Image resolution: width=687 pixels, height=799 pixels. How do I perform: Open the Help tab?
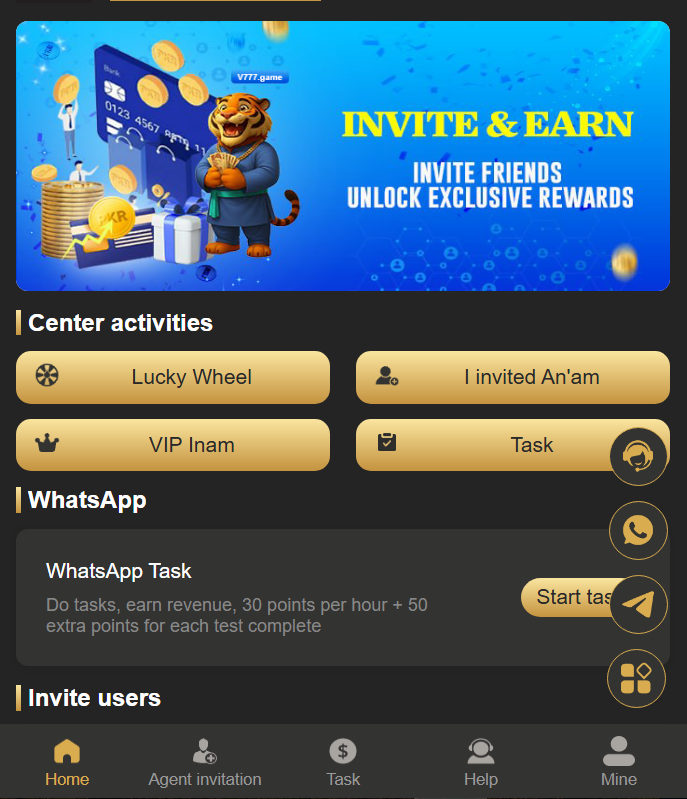pos(481,763)
